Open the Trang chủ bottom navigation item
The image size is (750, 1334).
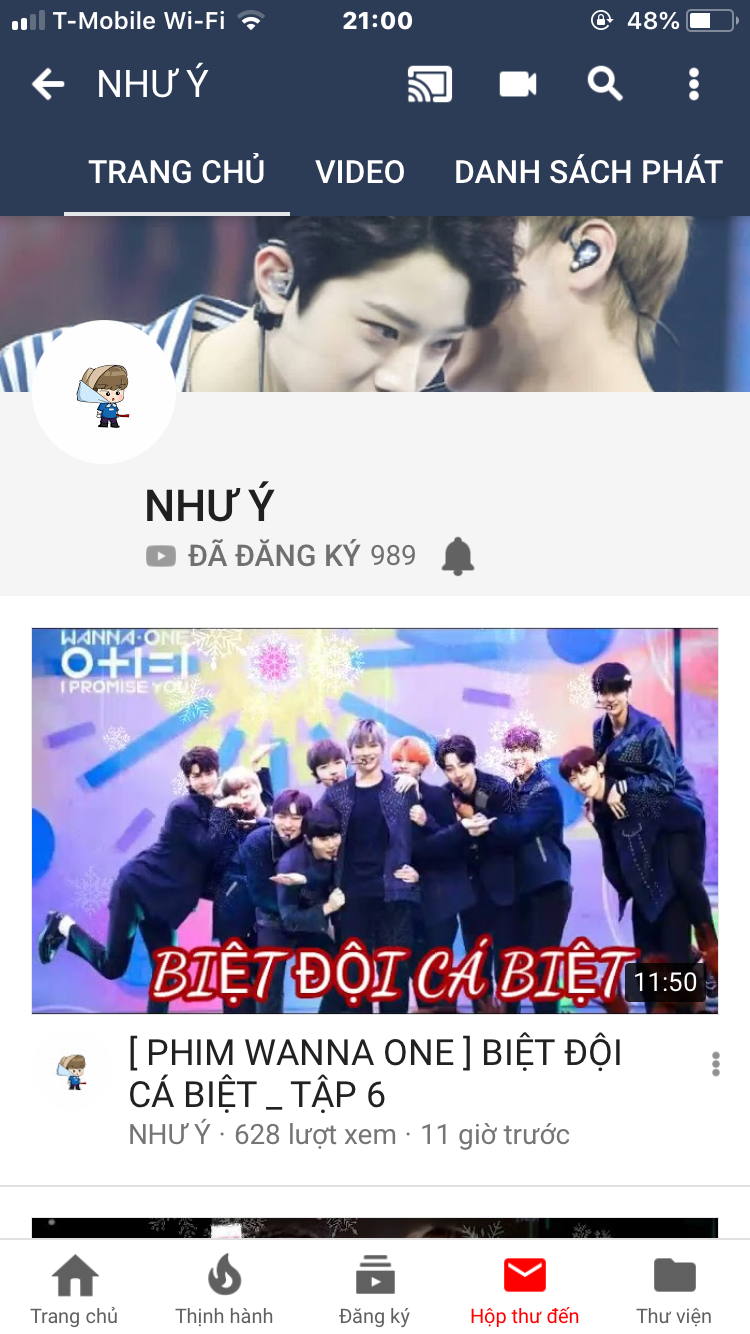pyautogui.click(x=74, y=1289)
